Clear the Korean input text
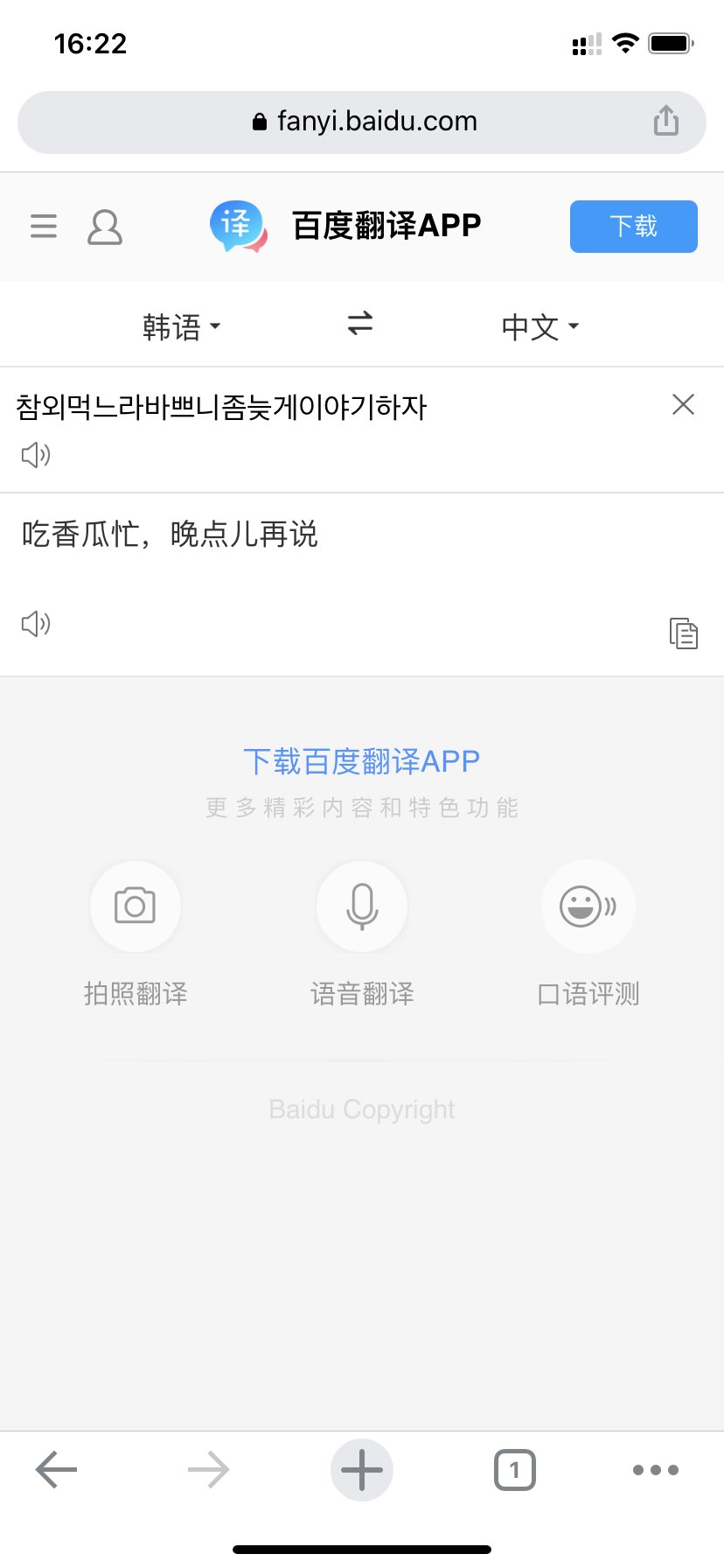 (683, 404)
